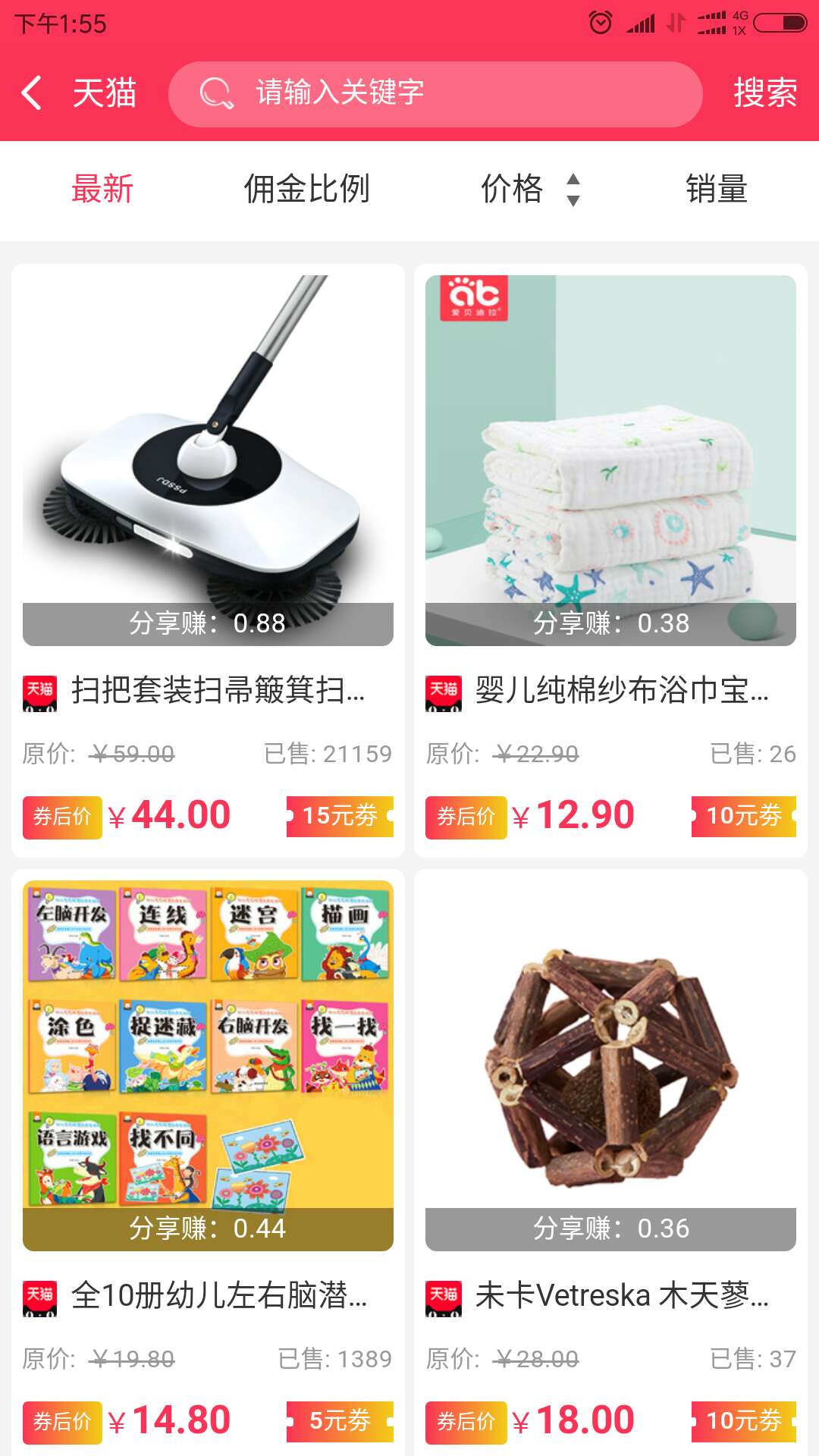Open the 价格 sort dropdown arrows

574,190
